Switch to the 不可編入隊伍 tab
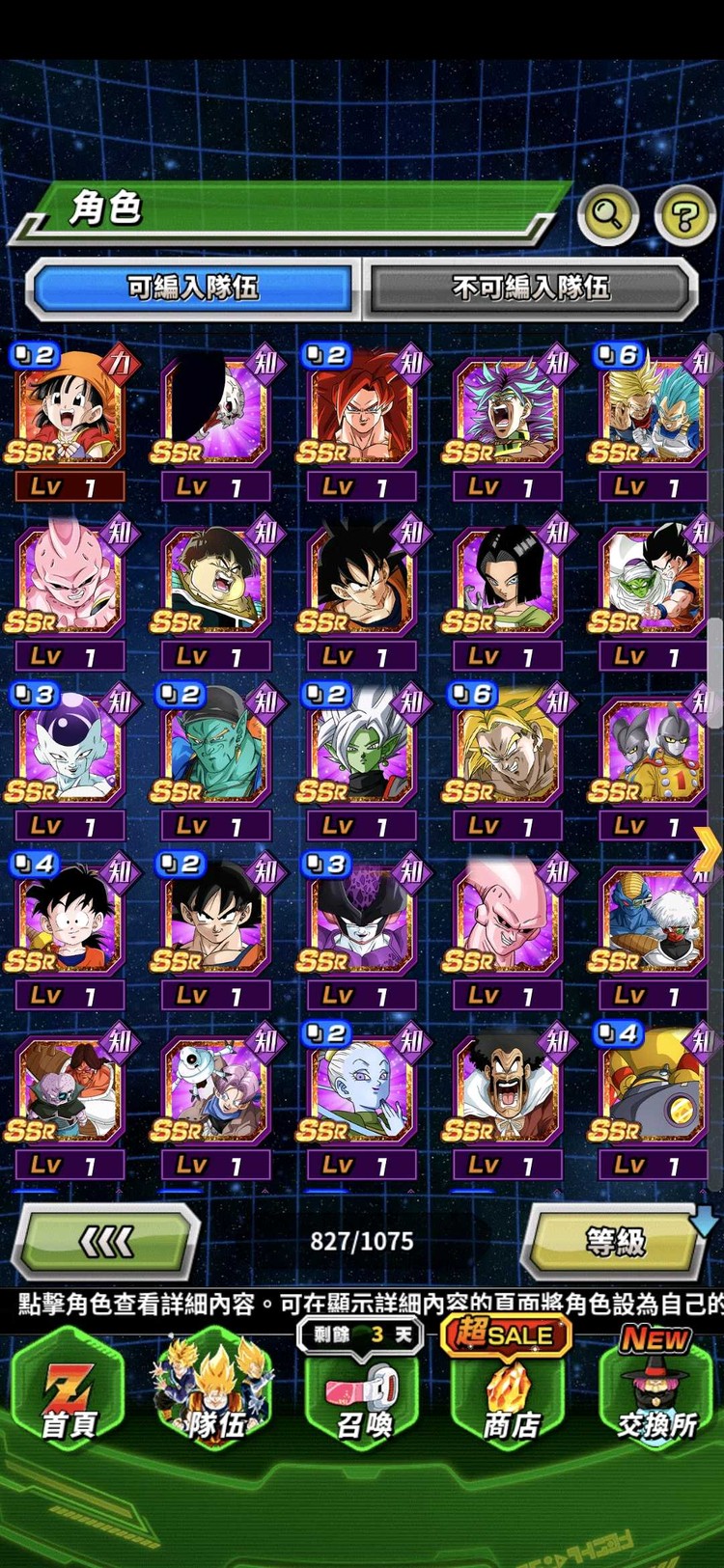The height and width of the screenshot is (1568, 724). pyautogui.click(x=530, y=288)
